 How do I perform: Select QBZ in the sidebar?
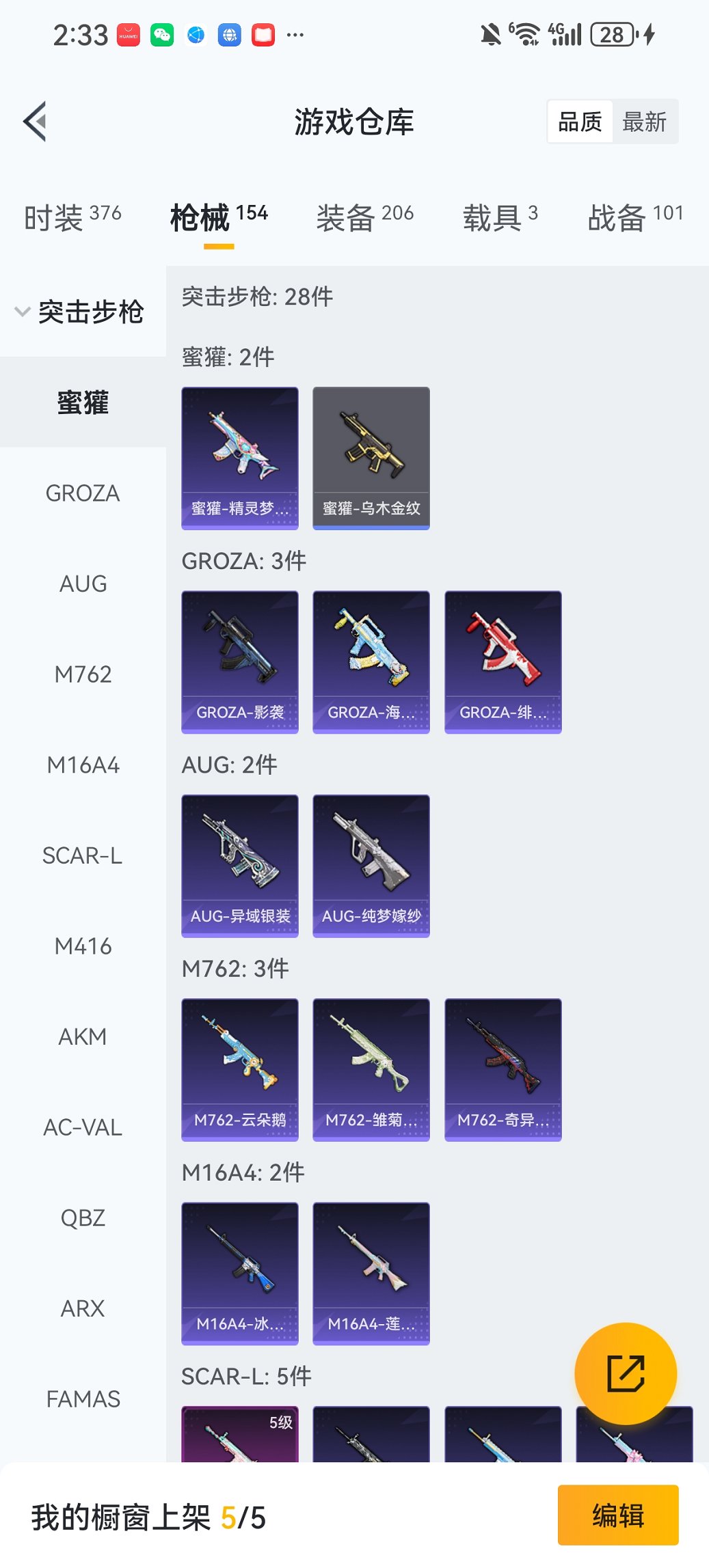click(x=83, y=1218)
